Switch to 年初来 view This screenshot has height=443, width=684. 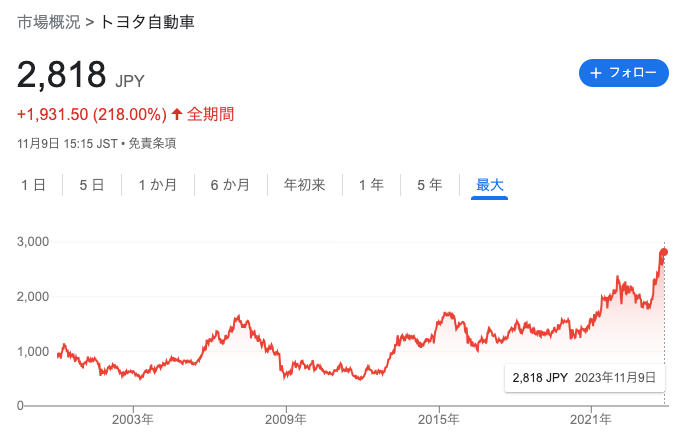coord(305,185)
